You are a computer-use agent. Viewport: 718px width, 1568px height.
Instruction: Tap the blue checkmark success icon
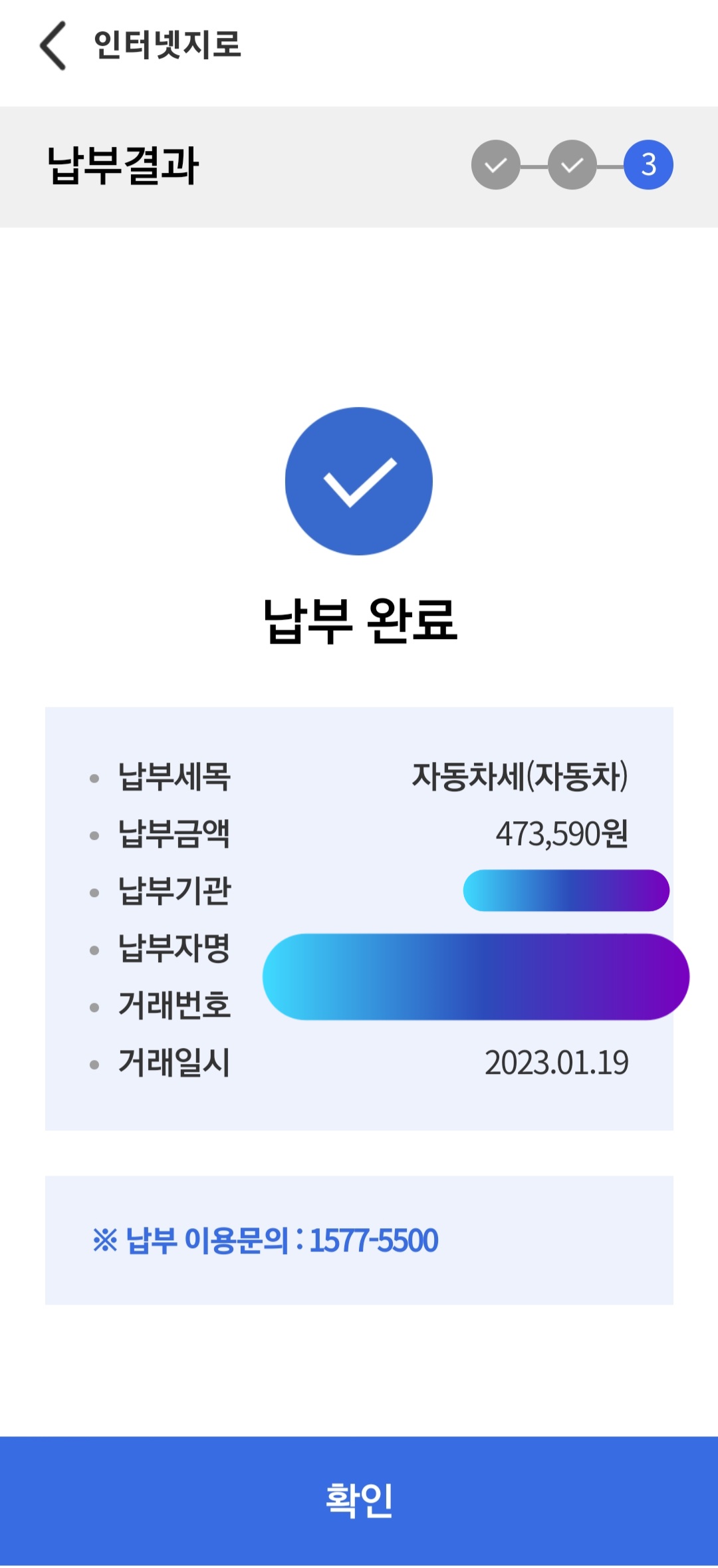358,483
